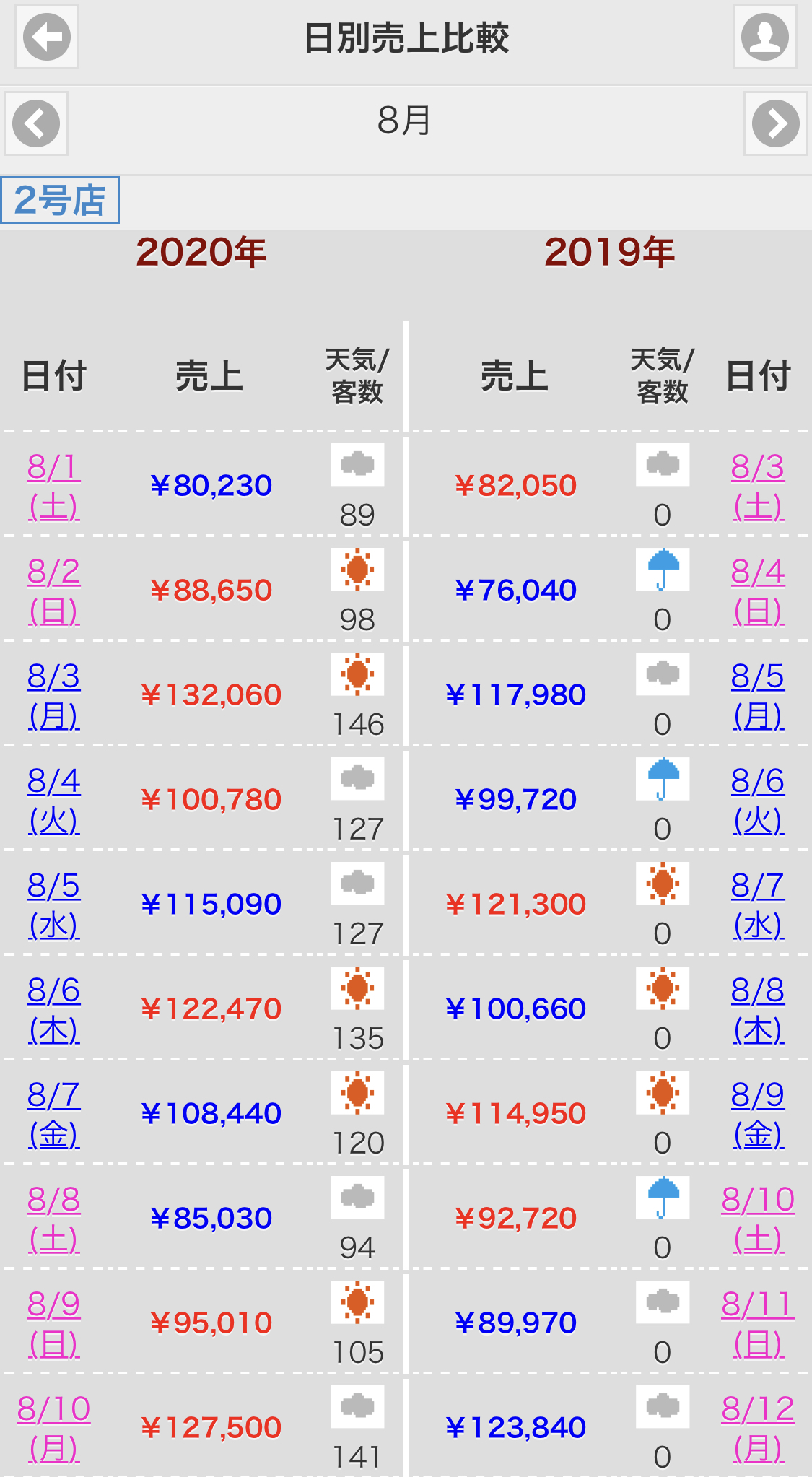View details for 2020 date 8/5 (水)
Viewport: 812px width, 1477px height.
click(x=54, y=905)
